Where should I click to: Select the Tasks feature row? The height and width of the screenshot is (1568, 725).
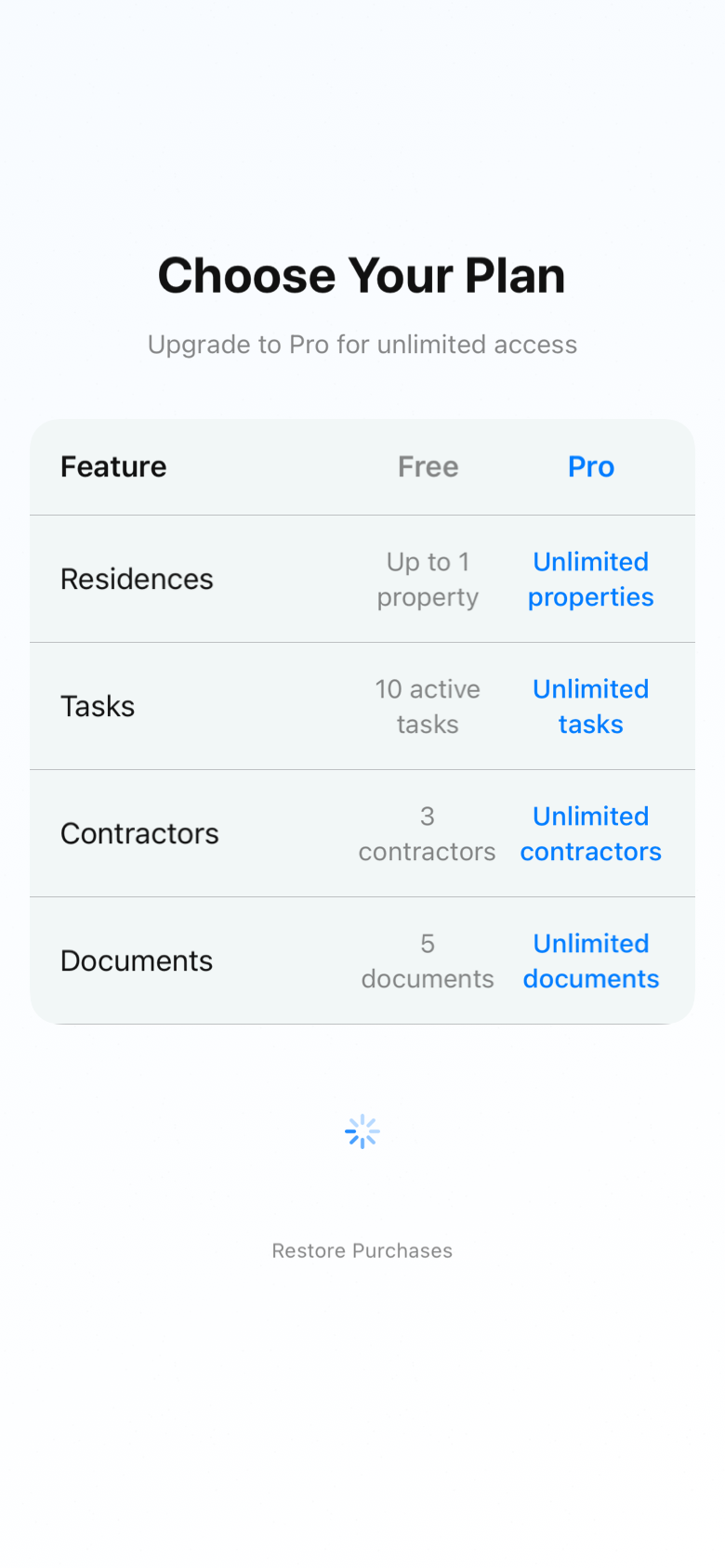click(x=98, y=706)
